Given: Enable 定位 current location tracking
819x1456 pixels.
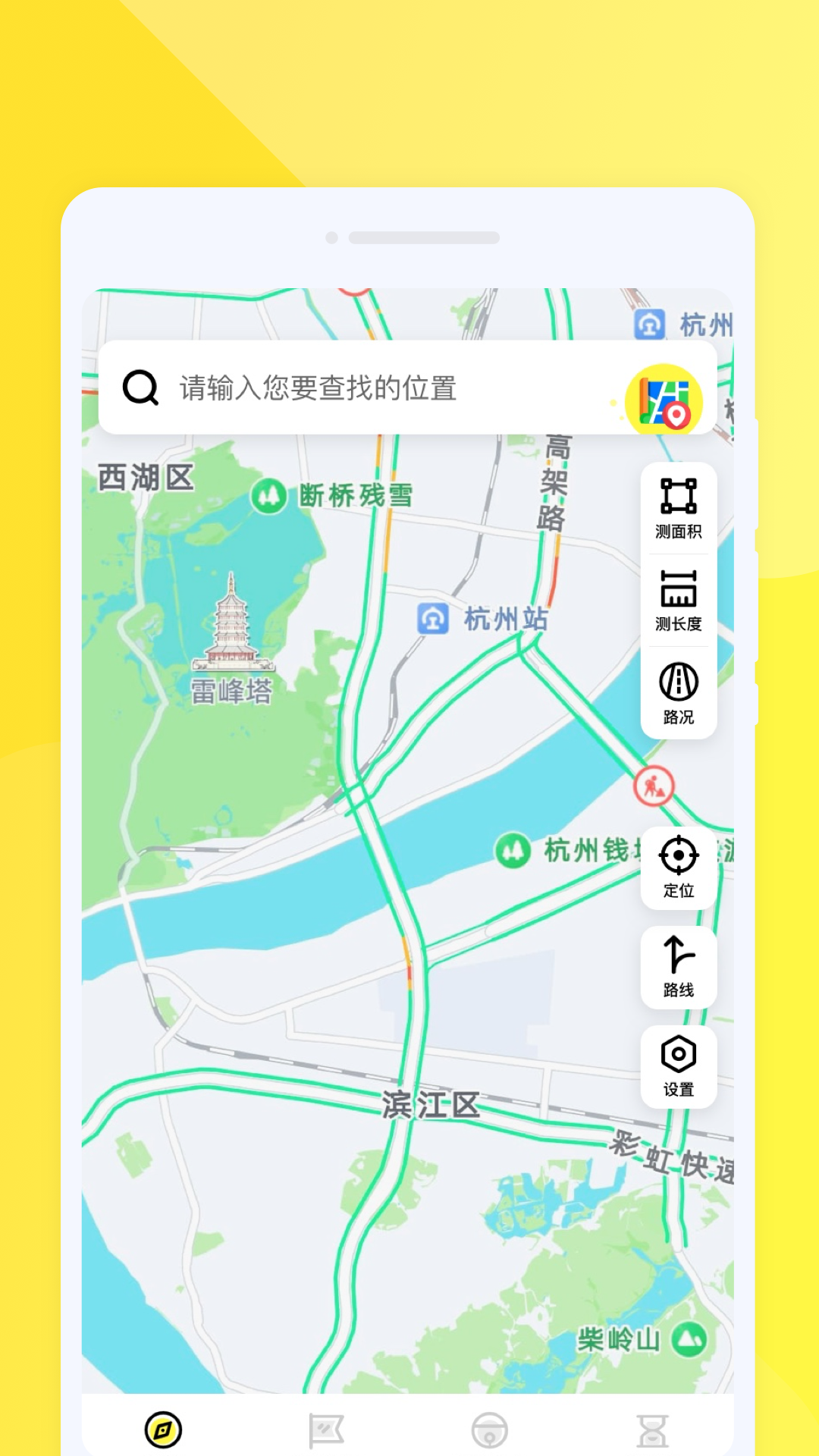Looking at the screenshot, I should [x=679, y=864].
